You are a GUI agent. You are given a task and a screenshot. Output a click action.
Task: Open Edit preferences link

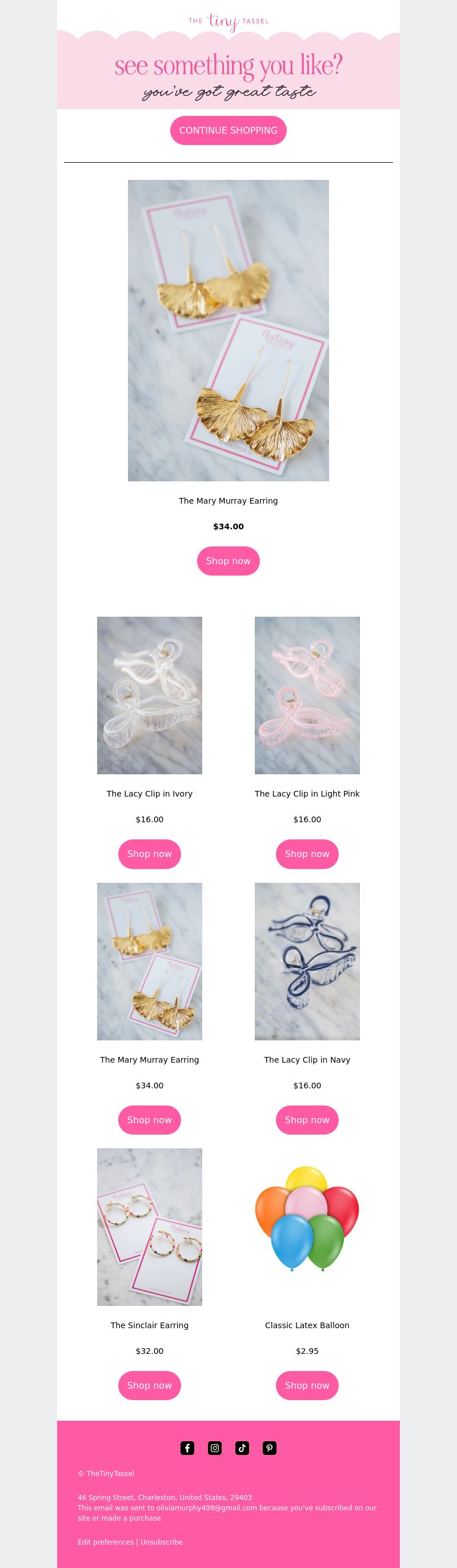[106, 1542]
